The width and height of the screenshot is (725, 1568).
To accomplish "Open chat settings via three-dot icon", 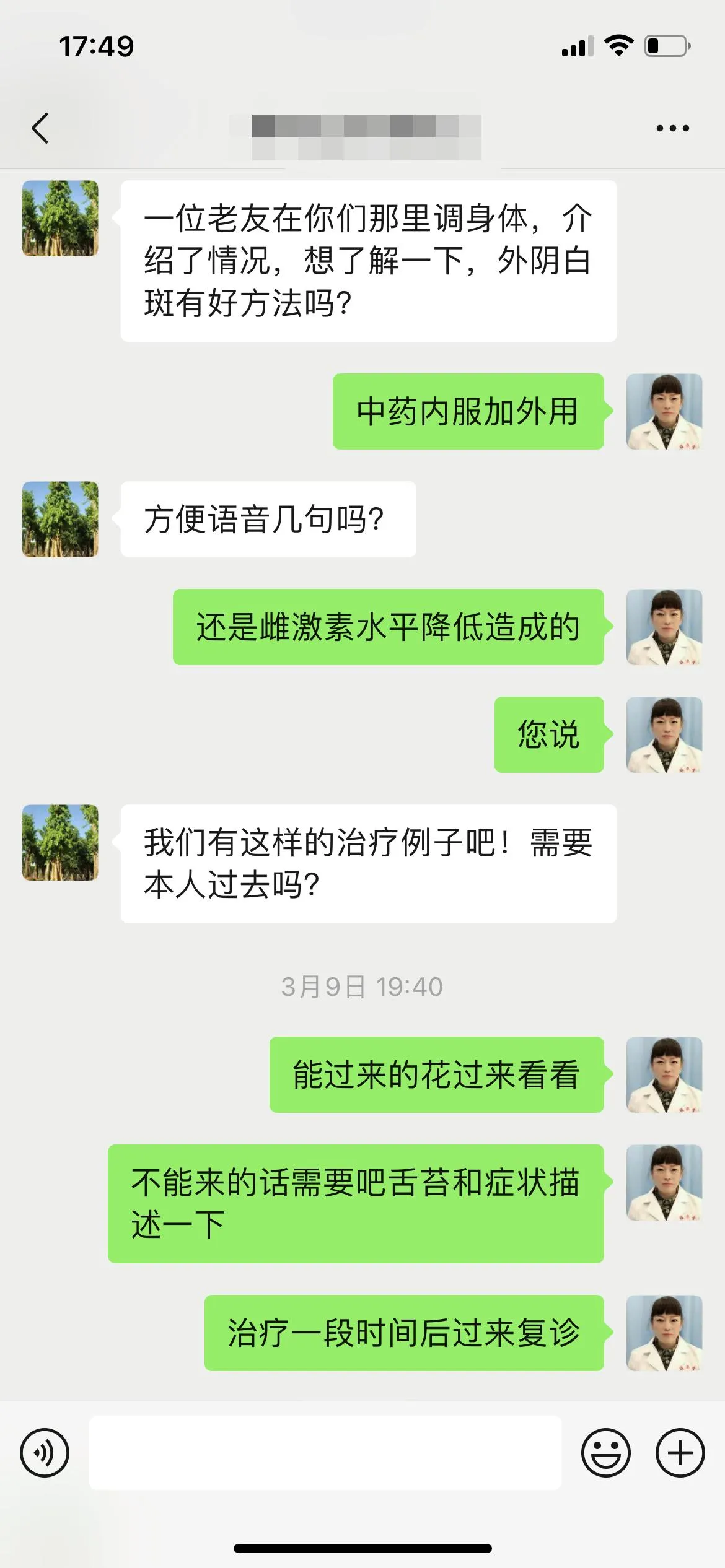I will [x=672, y=127].
